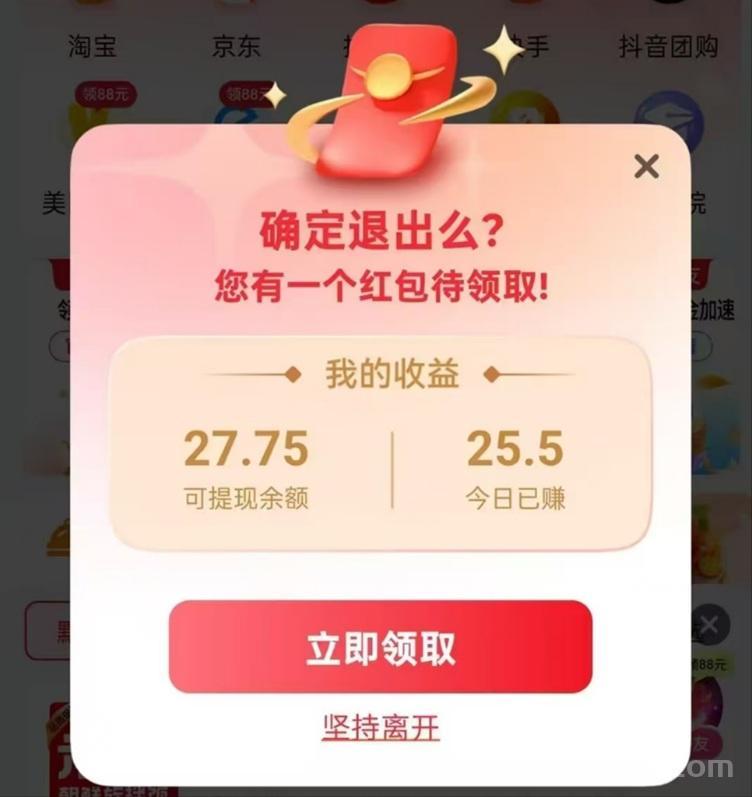This screenshot has width=752, height=797.
Task: Select the 27.75 可提现余额 amount
Action: 246,451
